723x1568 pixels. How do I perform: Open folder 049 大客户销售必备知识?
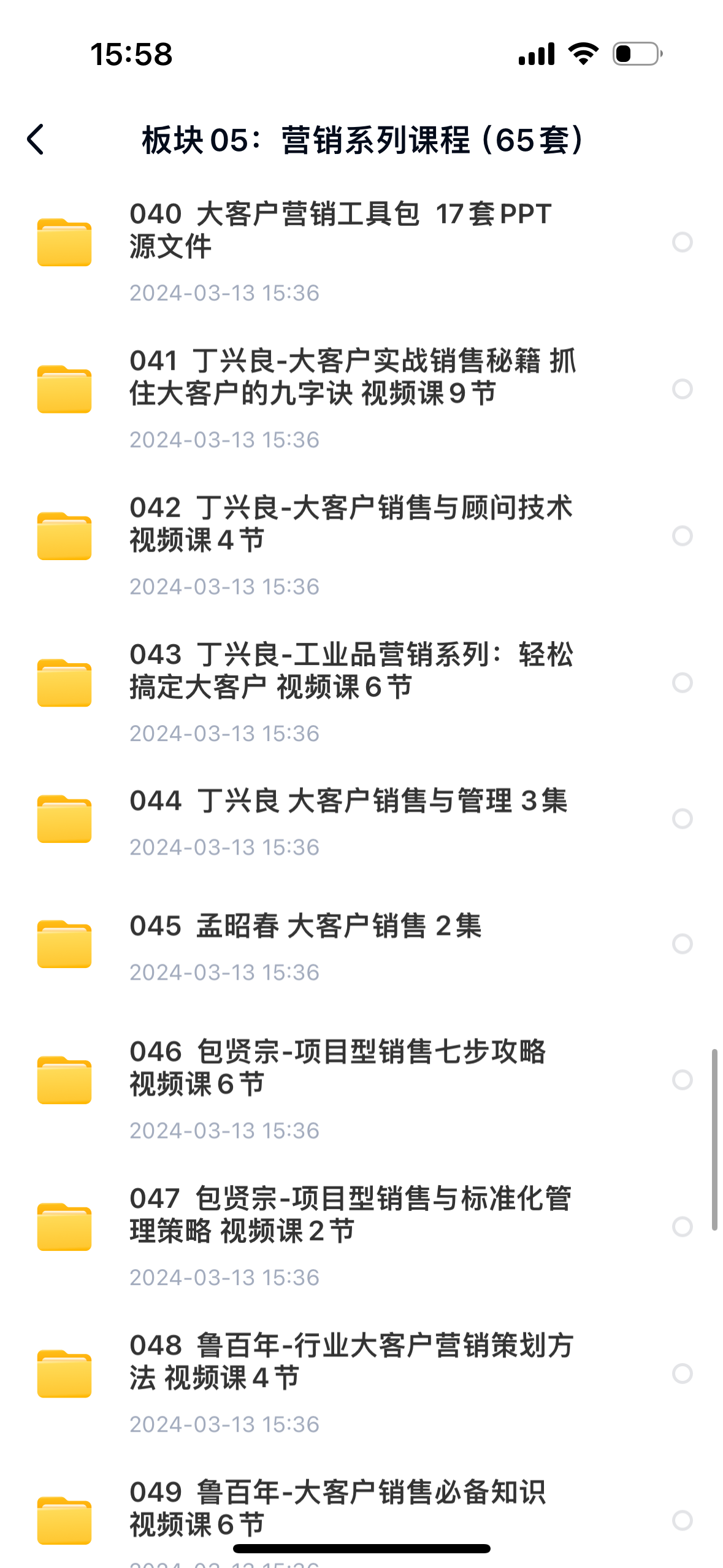click(x=337, y=1508)
